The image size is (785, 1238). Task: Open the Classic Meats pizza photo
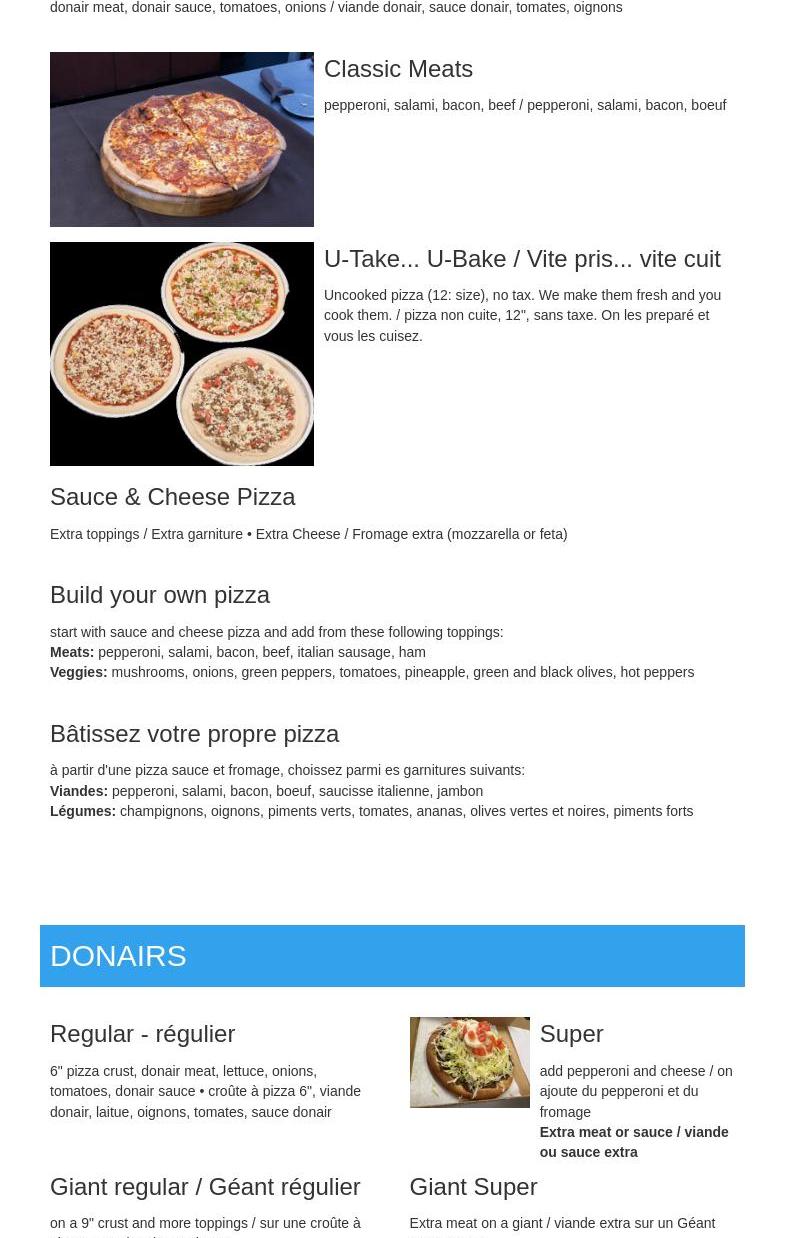click(x=182, y=139)
